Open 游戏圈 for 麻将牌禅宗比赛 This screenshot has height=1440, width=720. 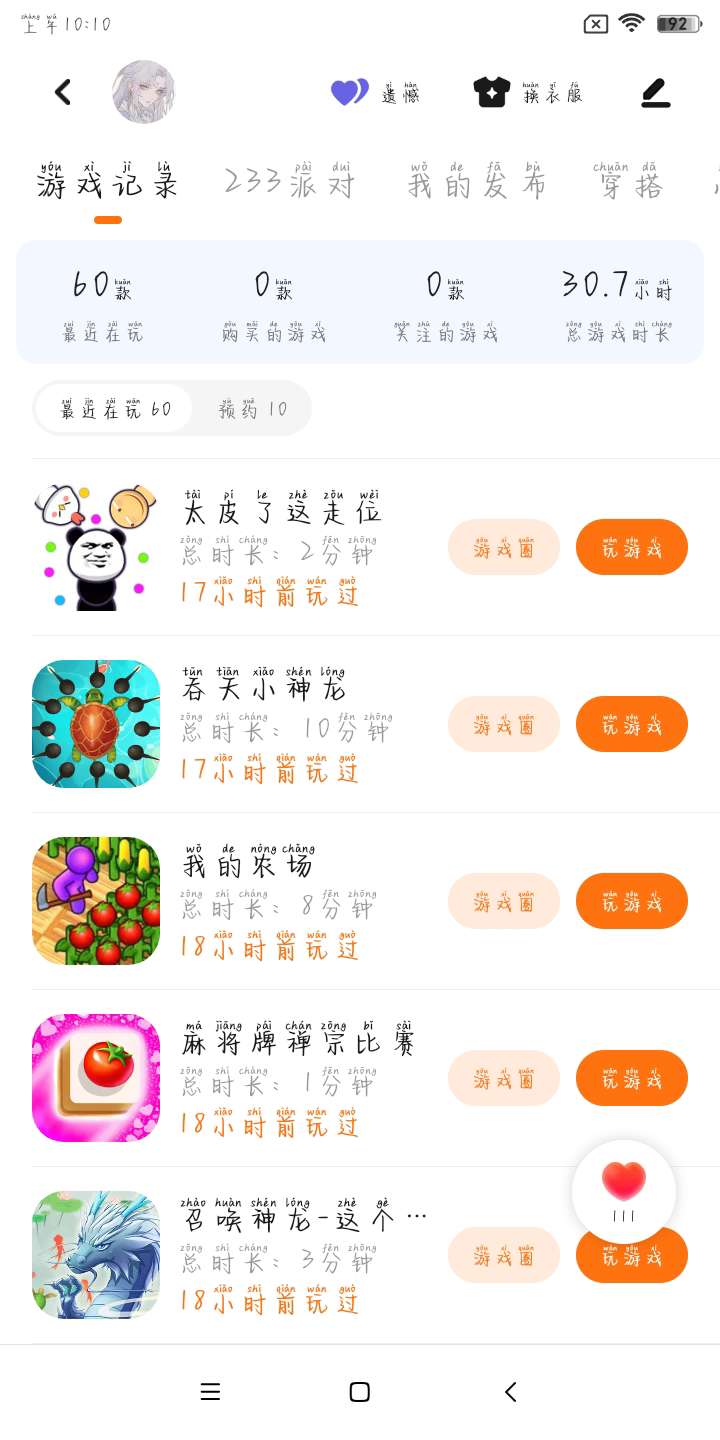coord(504,1078)
